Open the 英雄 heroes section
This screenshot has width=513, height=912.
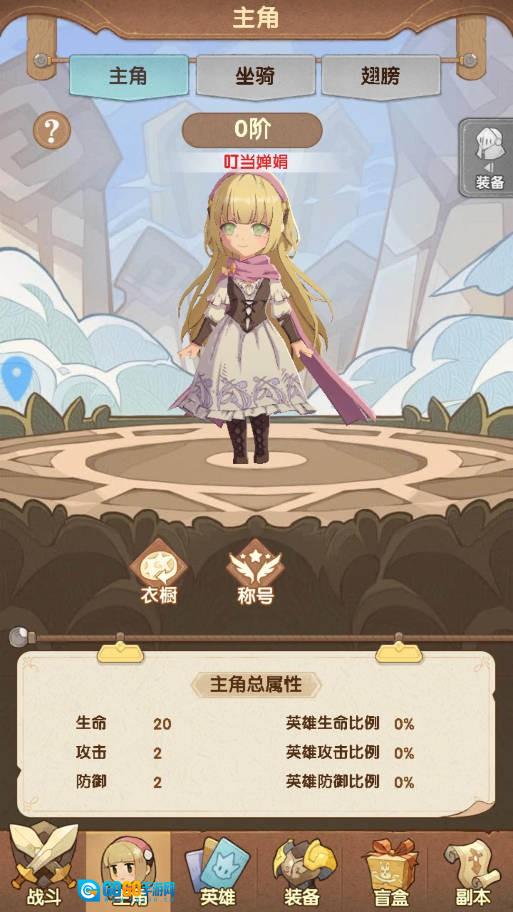(217, 871)
